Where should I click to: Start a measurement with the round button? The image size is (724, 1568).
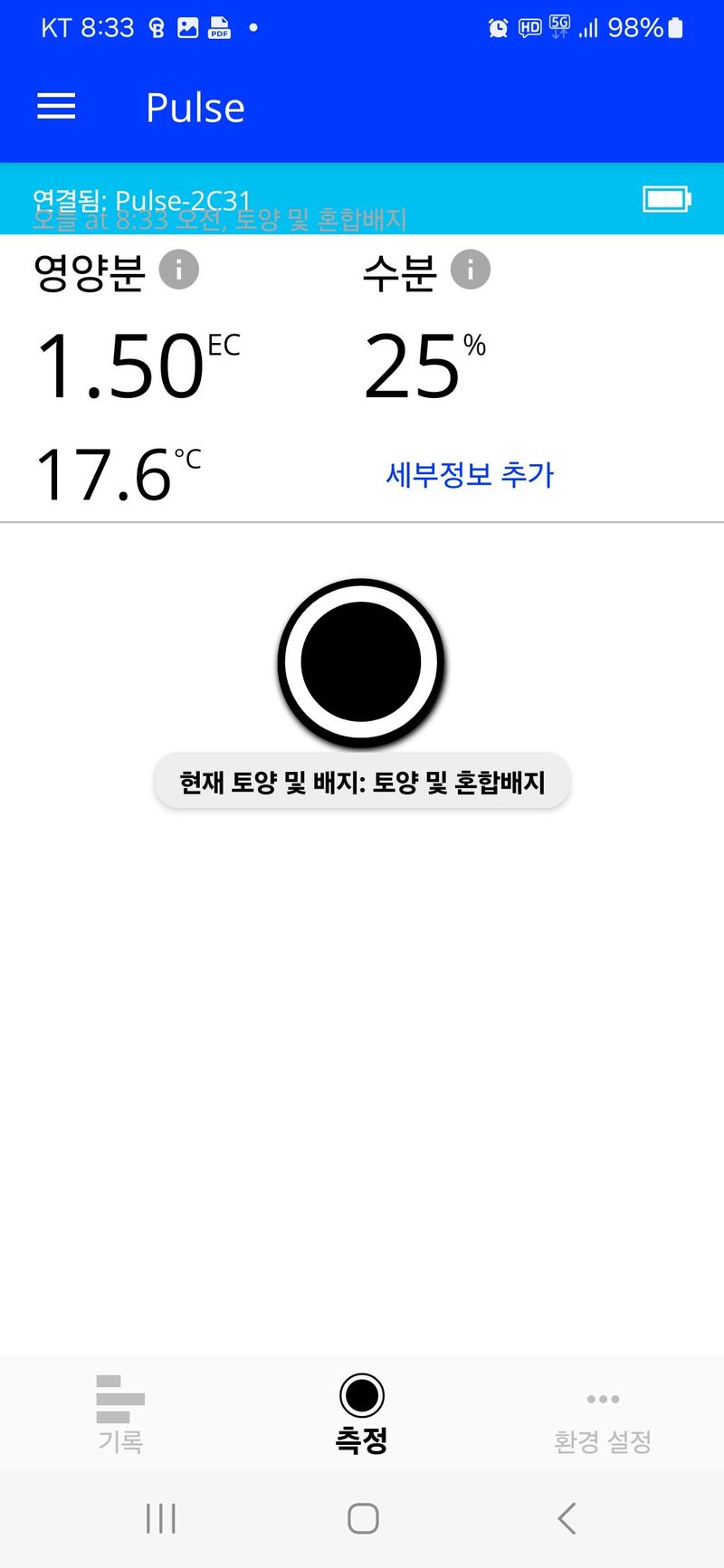coord(361,662)
